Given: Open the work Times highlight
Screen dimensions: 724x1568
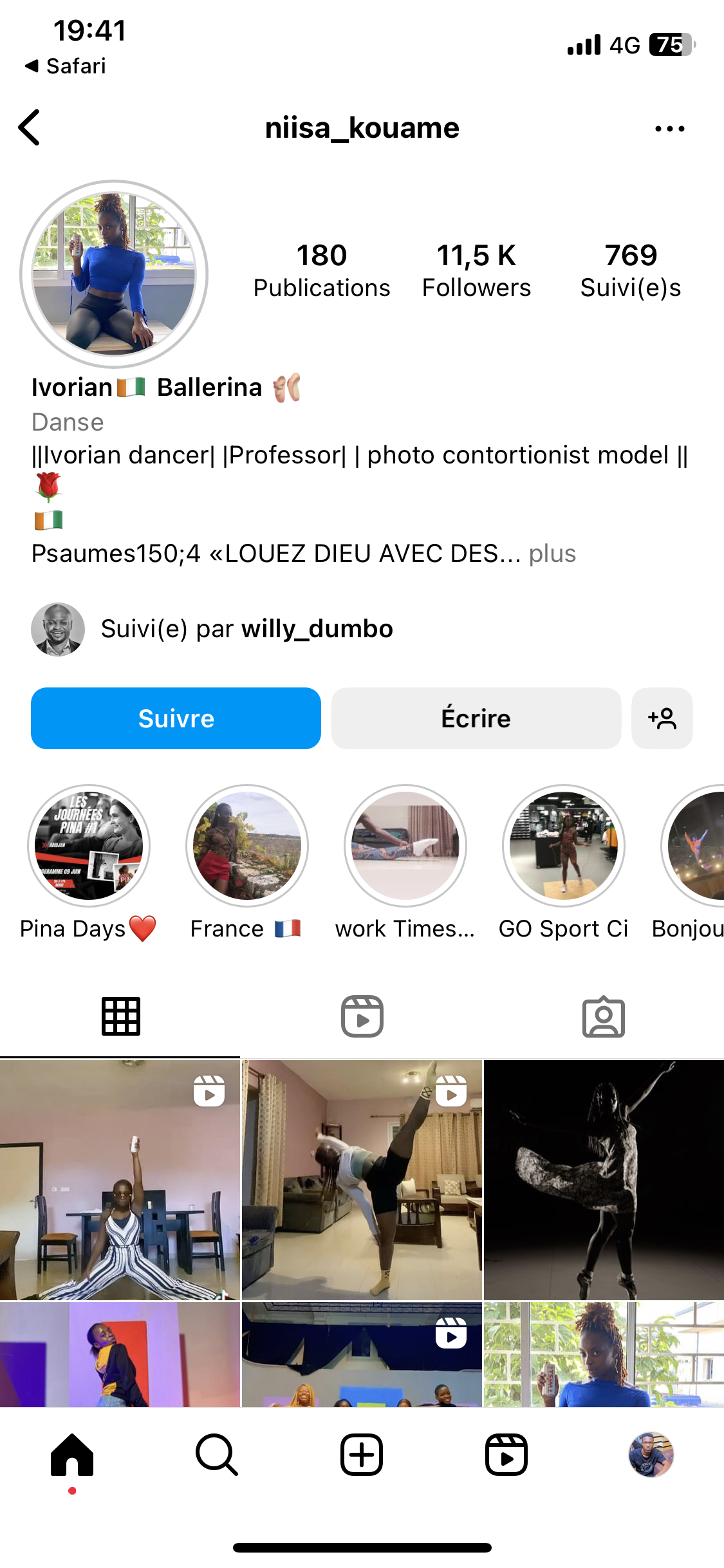Looking at the screenshot, I should (405, 846).
